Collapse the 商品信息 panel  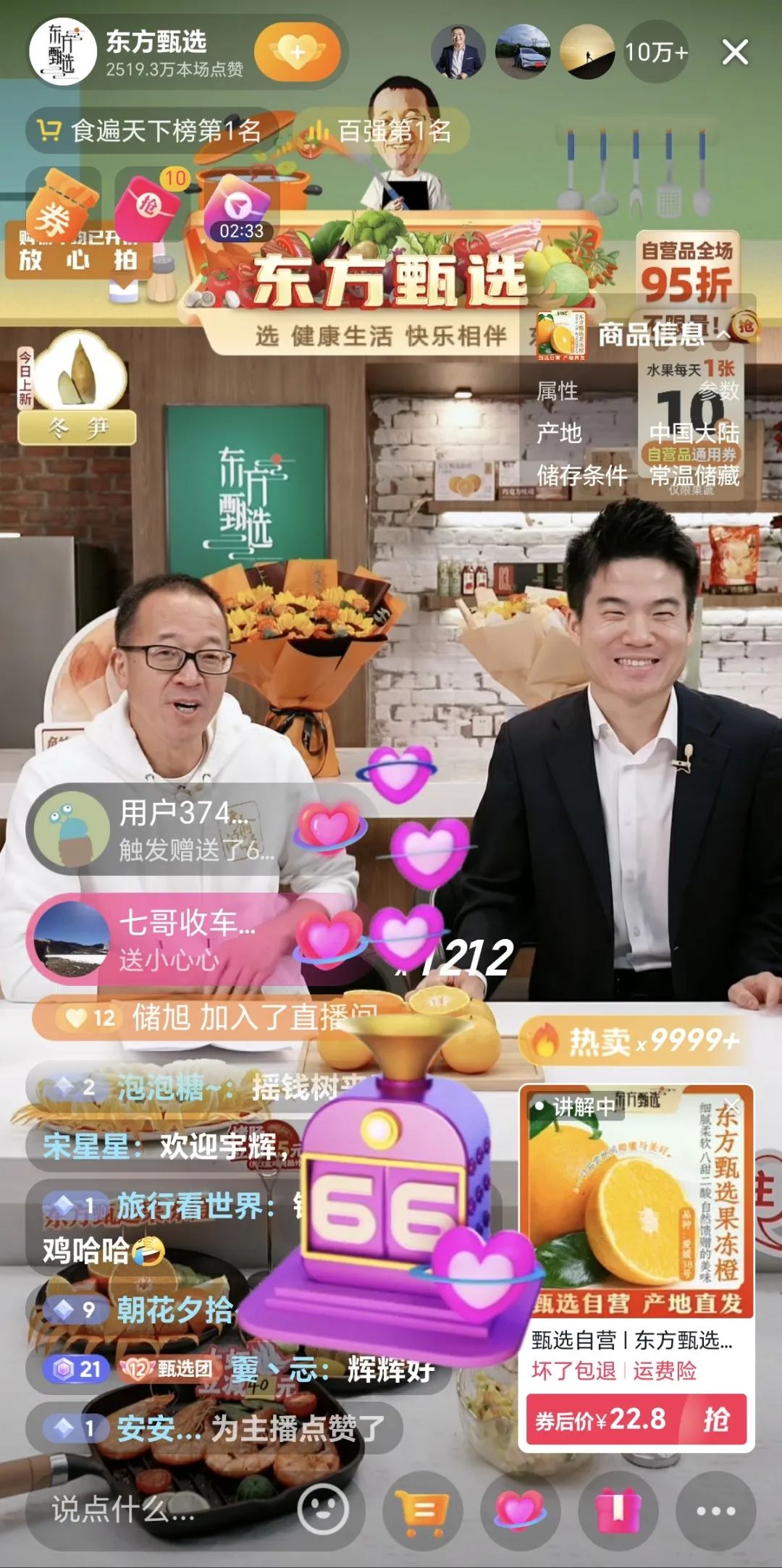click(723, 334)
